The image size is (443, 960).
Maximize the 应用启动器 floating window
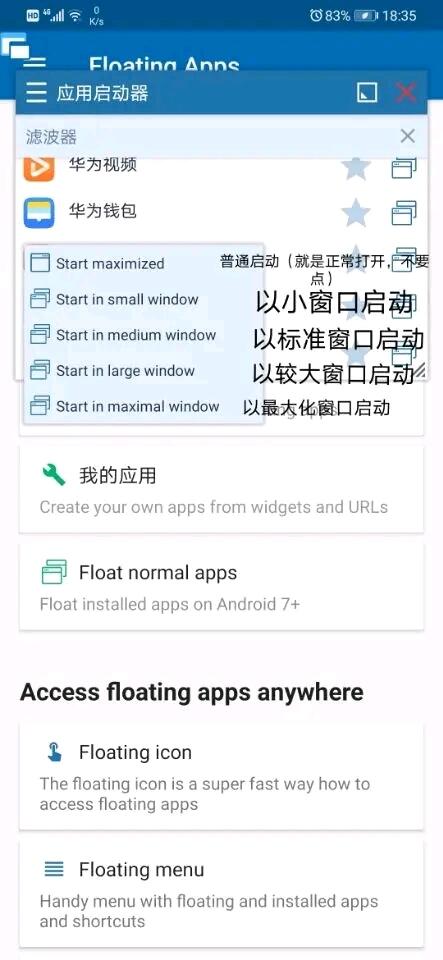(367, 93)
